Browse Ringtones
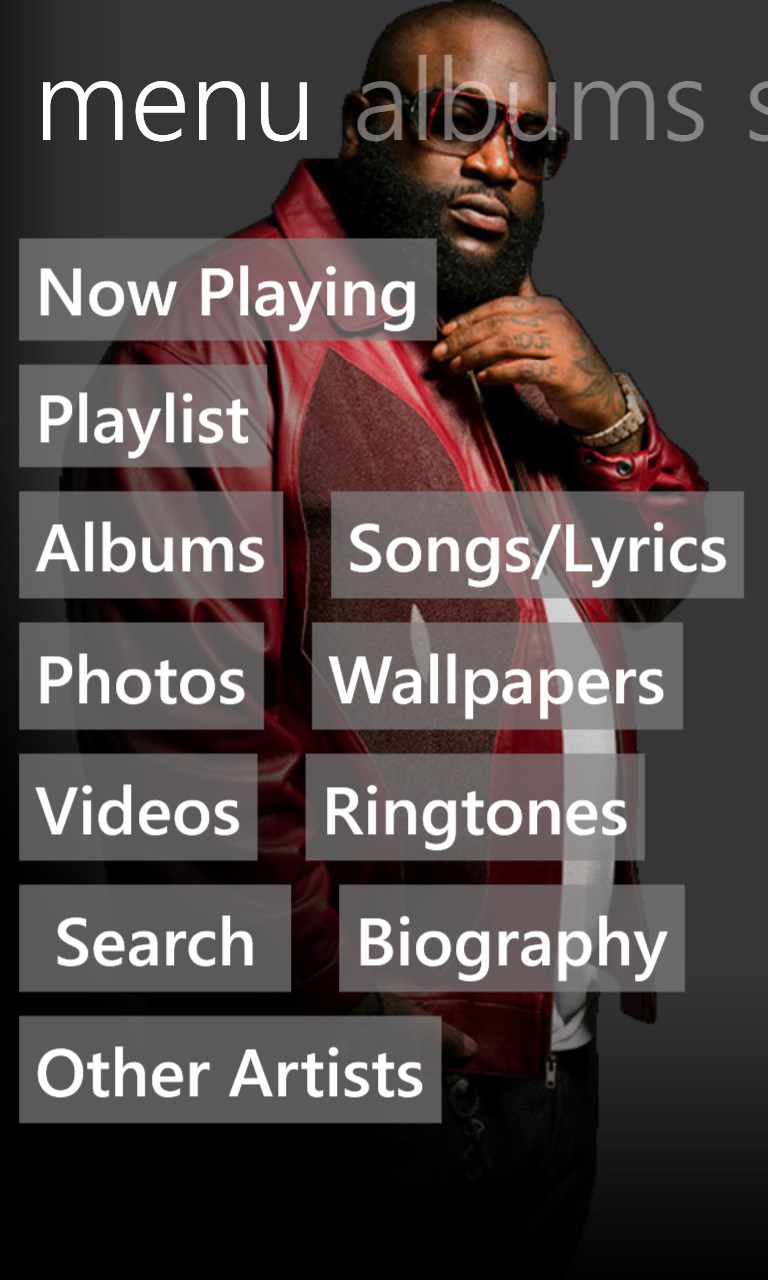768x1280 pixels. coord(475,807)
